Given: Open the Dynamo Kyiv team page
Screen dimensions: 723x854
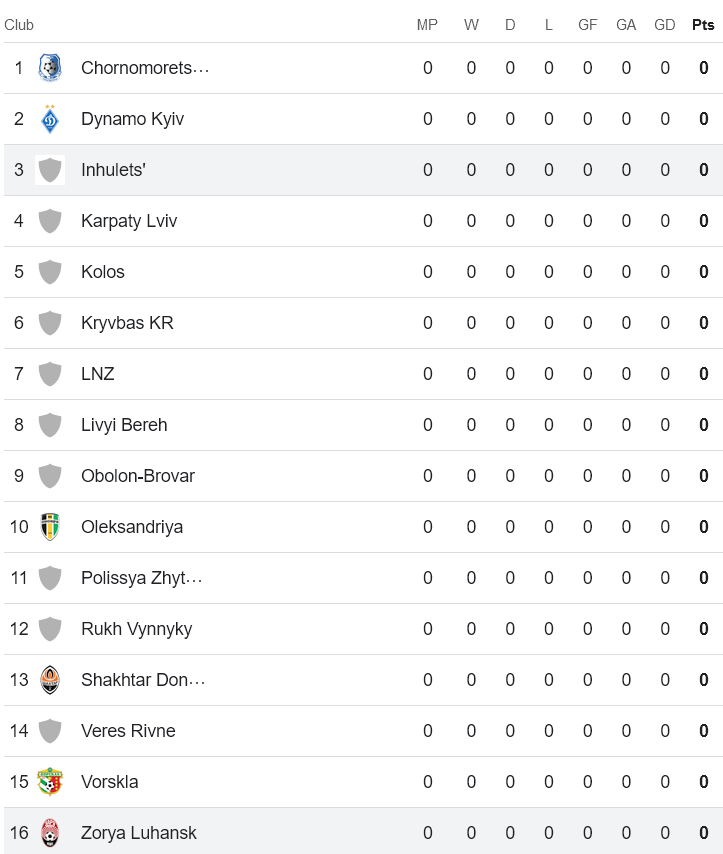Looking at the screenshot, I should [x=134, y=118].
